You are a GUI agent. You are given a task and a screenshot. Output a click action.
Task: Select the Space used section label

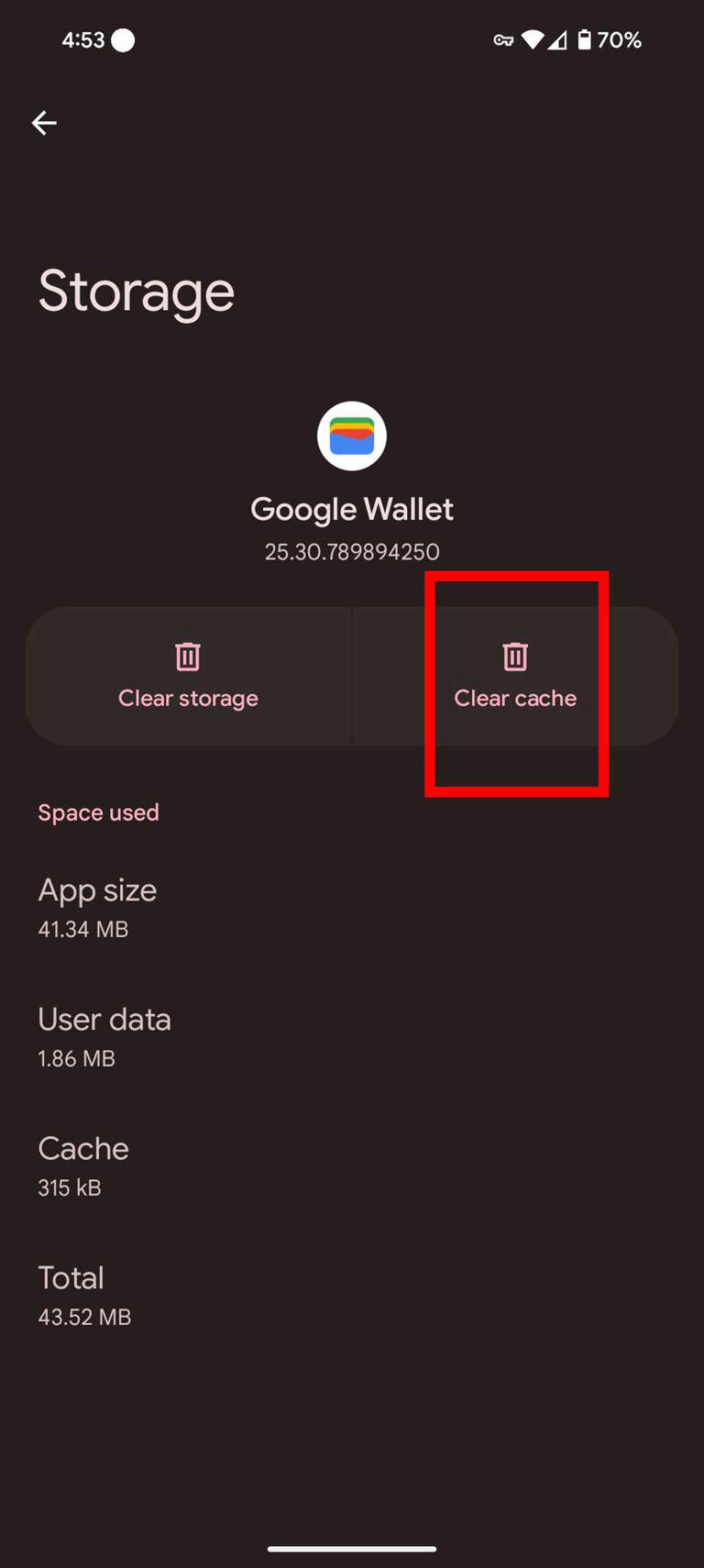click(98, 812)
